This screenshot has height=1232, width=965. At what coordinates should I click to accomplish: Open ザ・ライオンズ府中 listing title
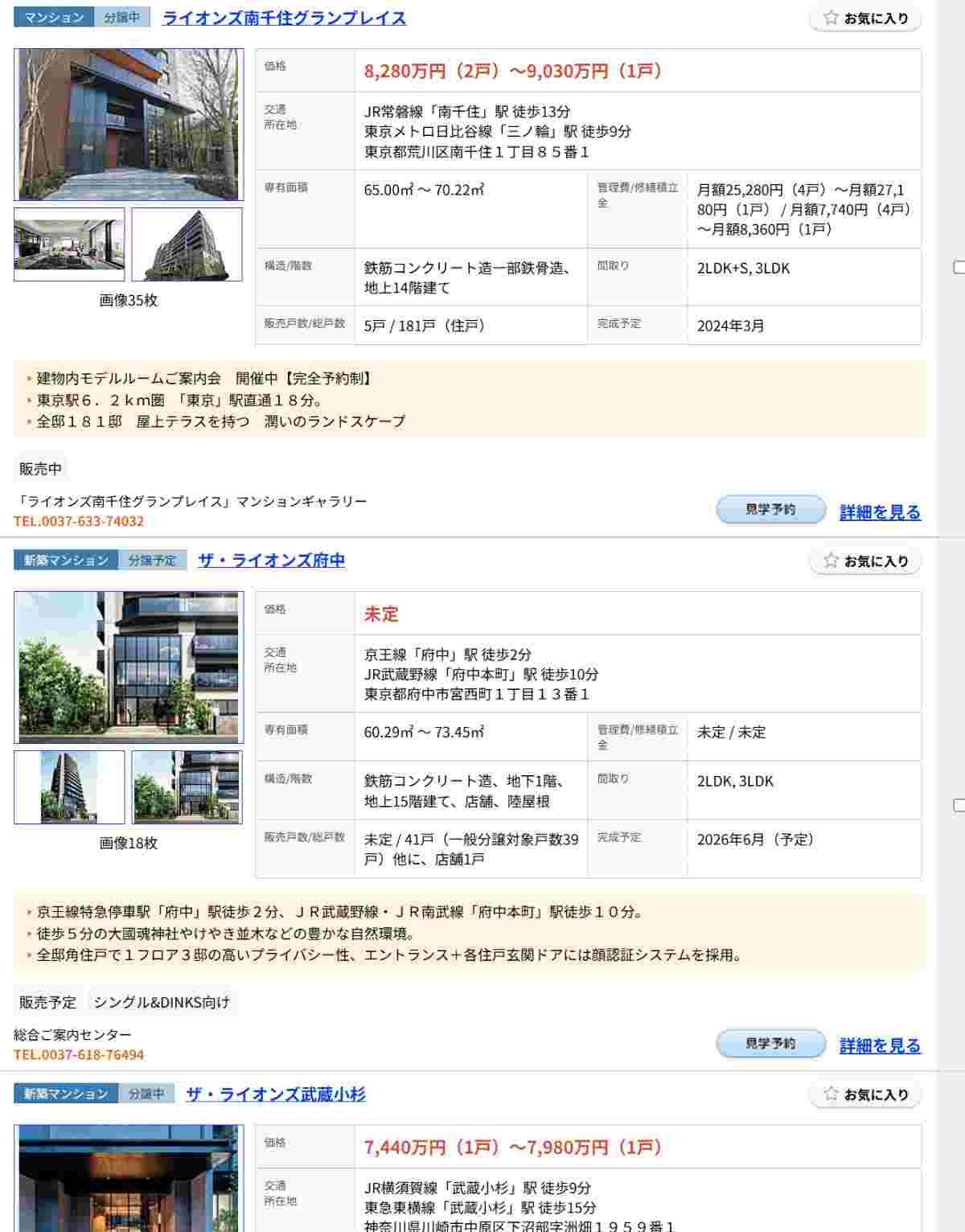click(x=271, y=560)
